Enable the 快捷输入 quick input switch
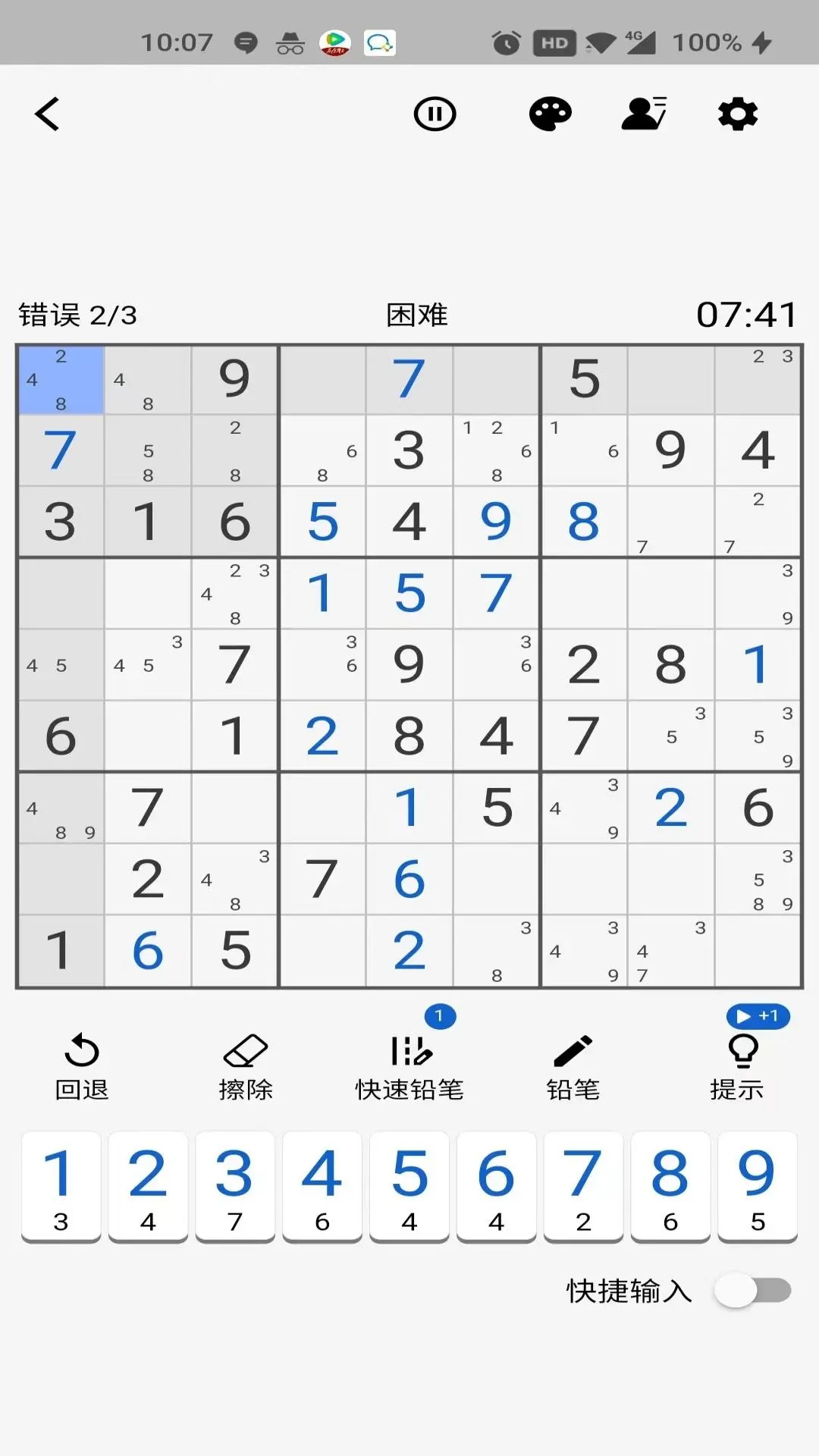The width and height of the screenshot is (819, 1456). tap(751, 1289)
